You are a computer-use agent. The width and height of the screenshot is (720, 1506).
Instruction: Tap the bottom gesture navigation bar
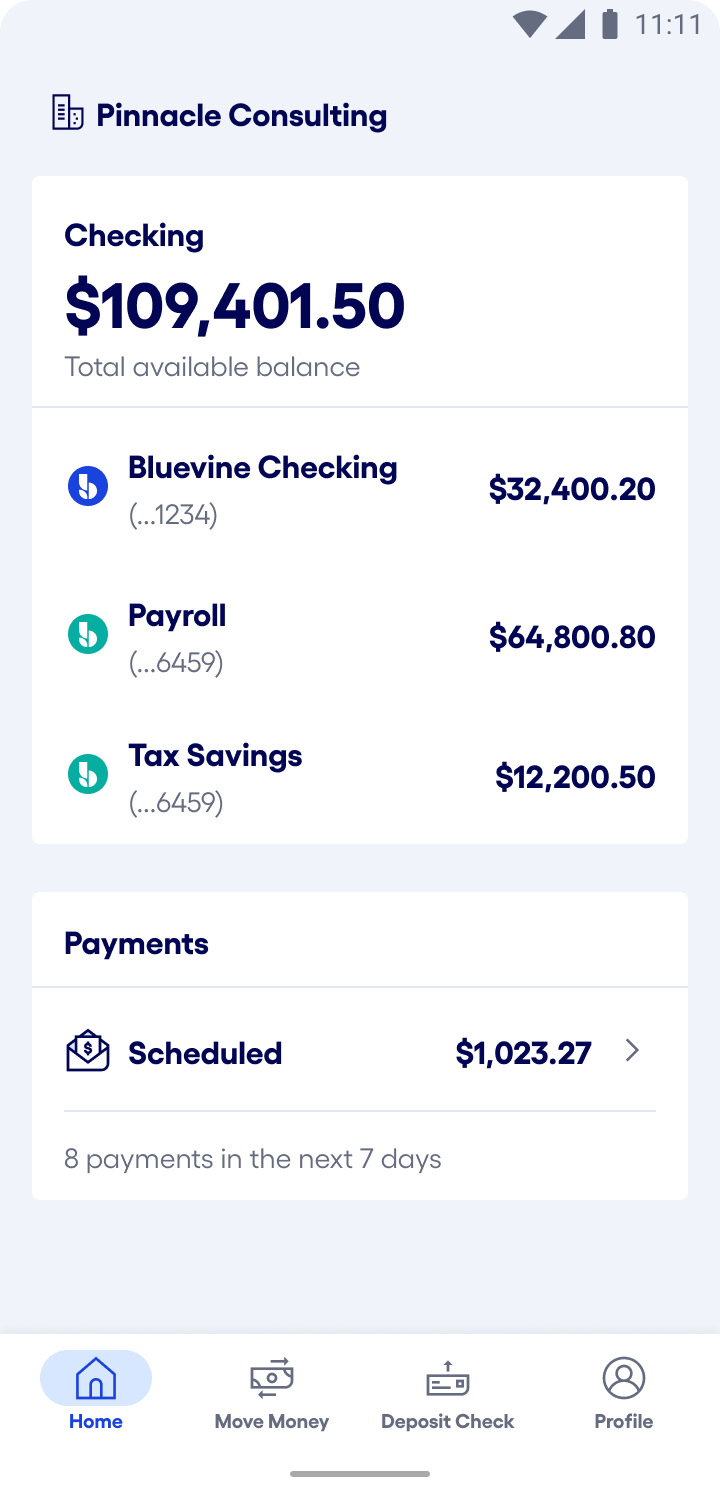[360, 1473]
